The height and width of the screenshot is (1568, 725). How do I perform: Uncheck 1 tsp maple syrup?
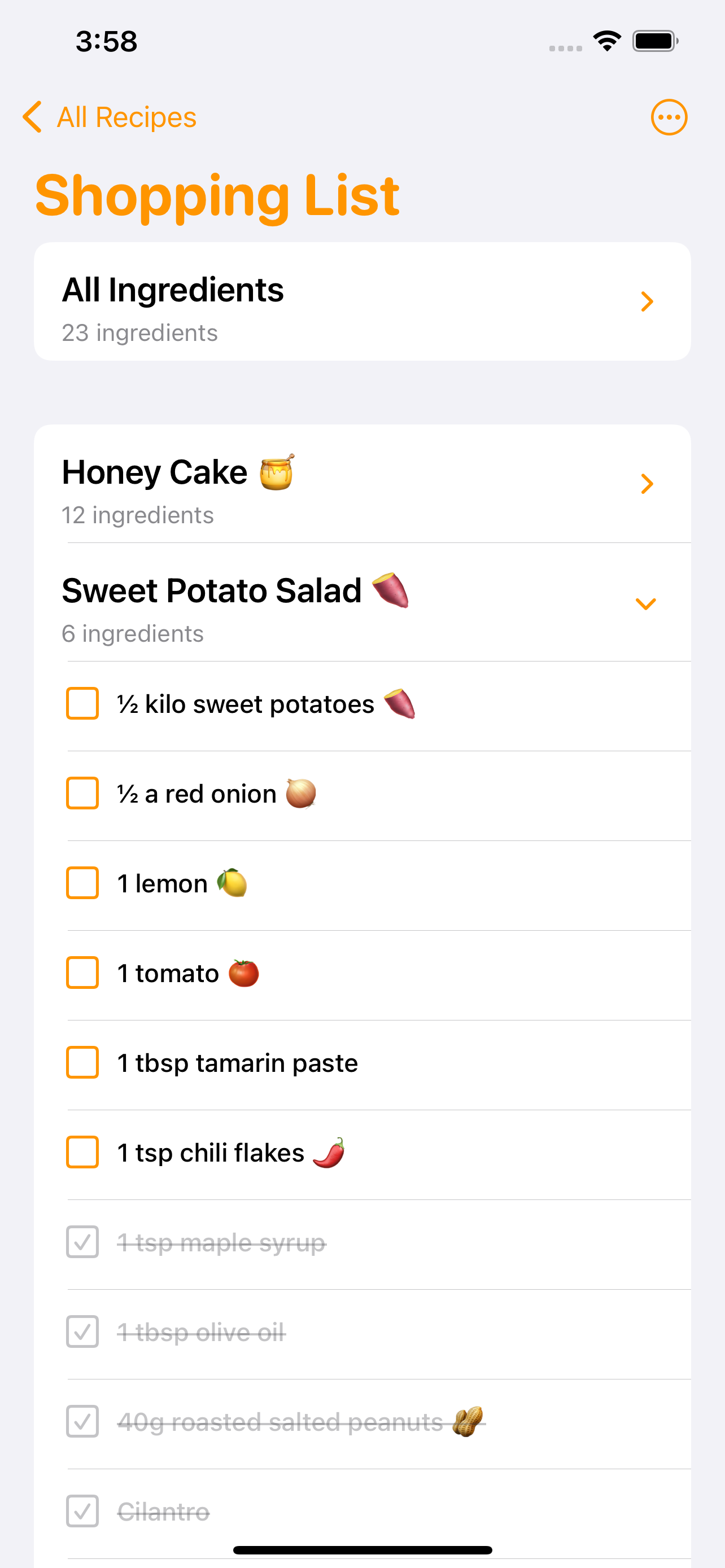(x=82, y=1242)
